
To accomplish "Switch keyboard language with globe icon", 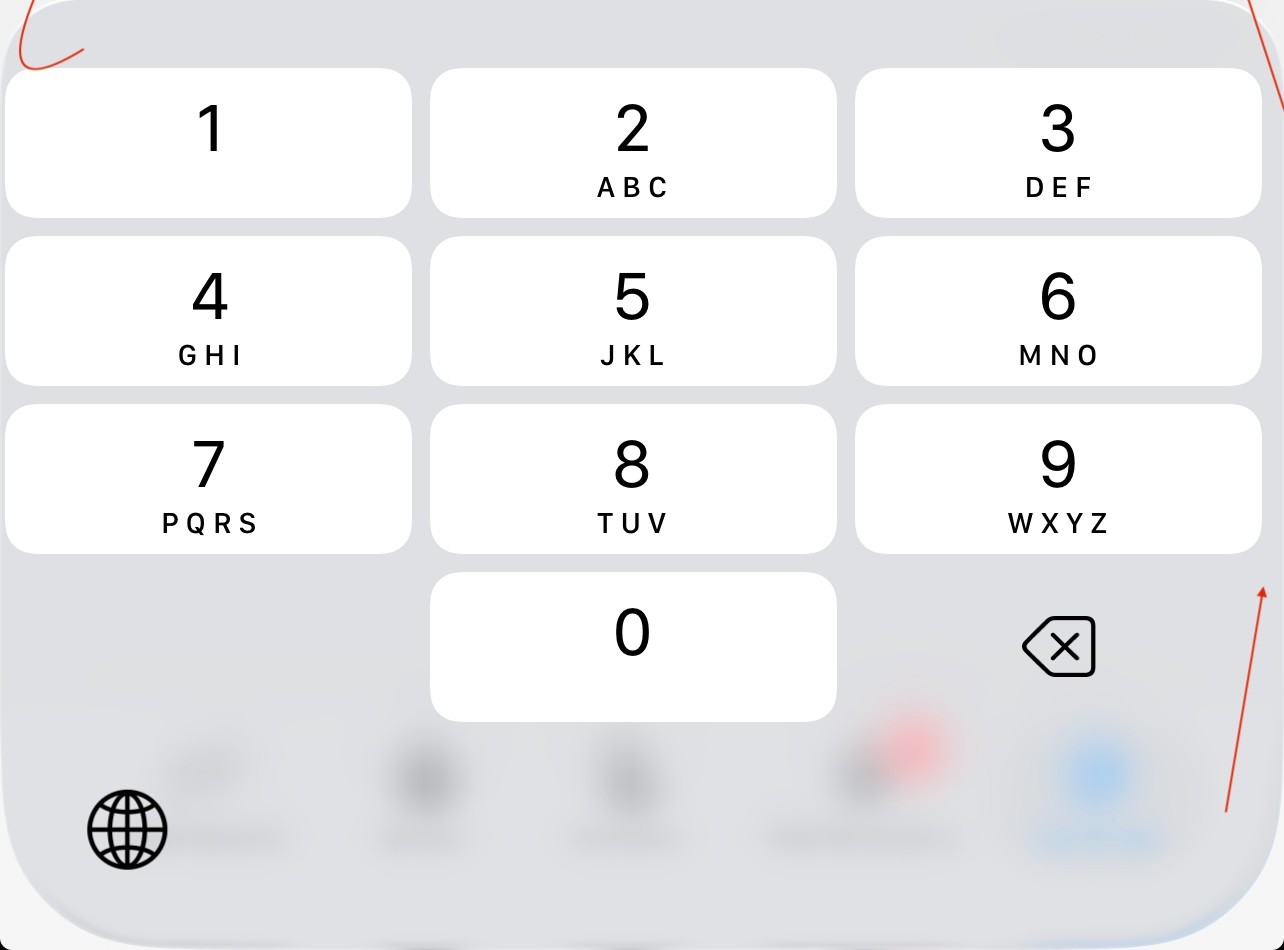I will (x=127, y=829).
